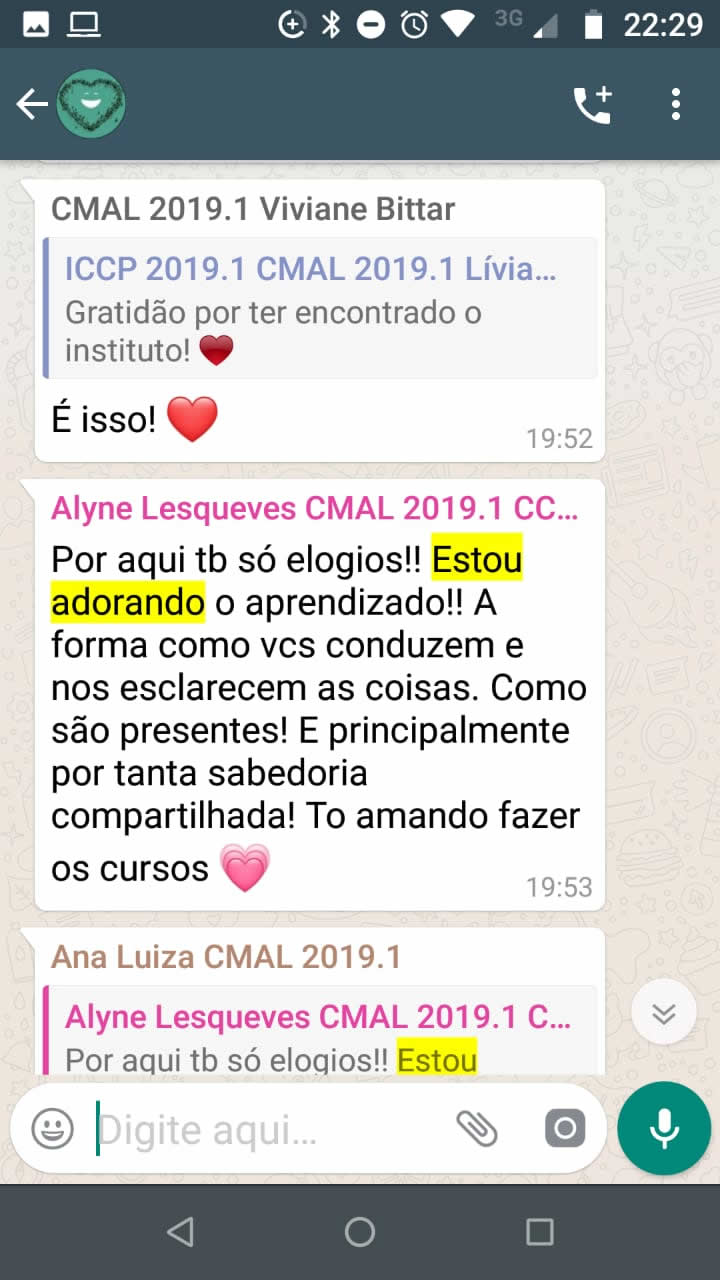Open the three-dot overflow menu
The width and height of the screenshot is (720, 1280).
(676, 104)
